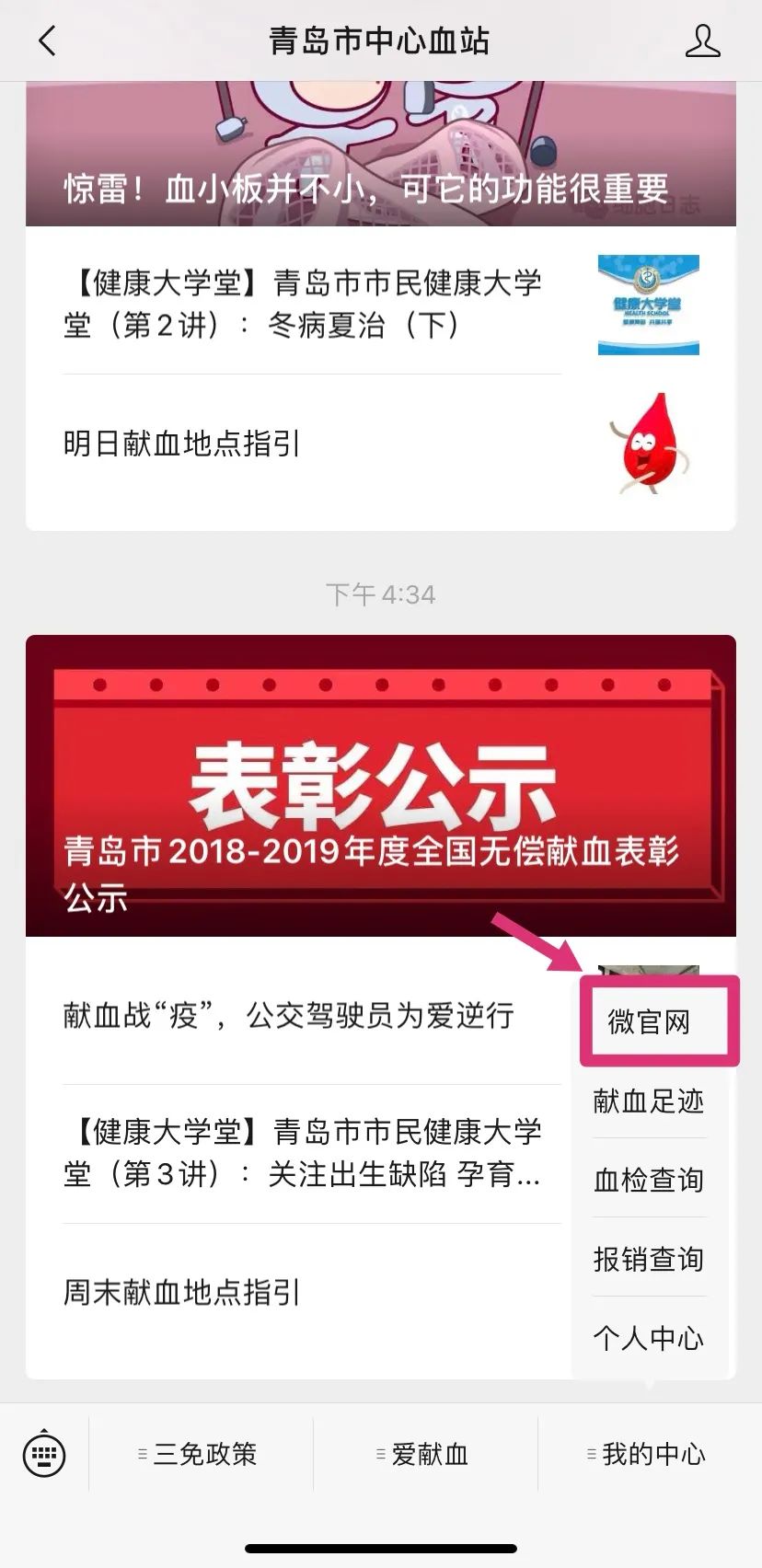Tap the 我的中心 bottom menu
Viewport: 762px width, 1568px height.
click(x=650, y=1454)
